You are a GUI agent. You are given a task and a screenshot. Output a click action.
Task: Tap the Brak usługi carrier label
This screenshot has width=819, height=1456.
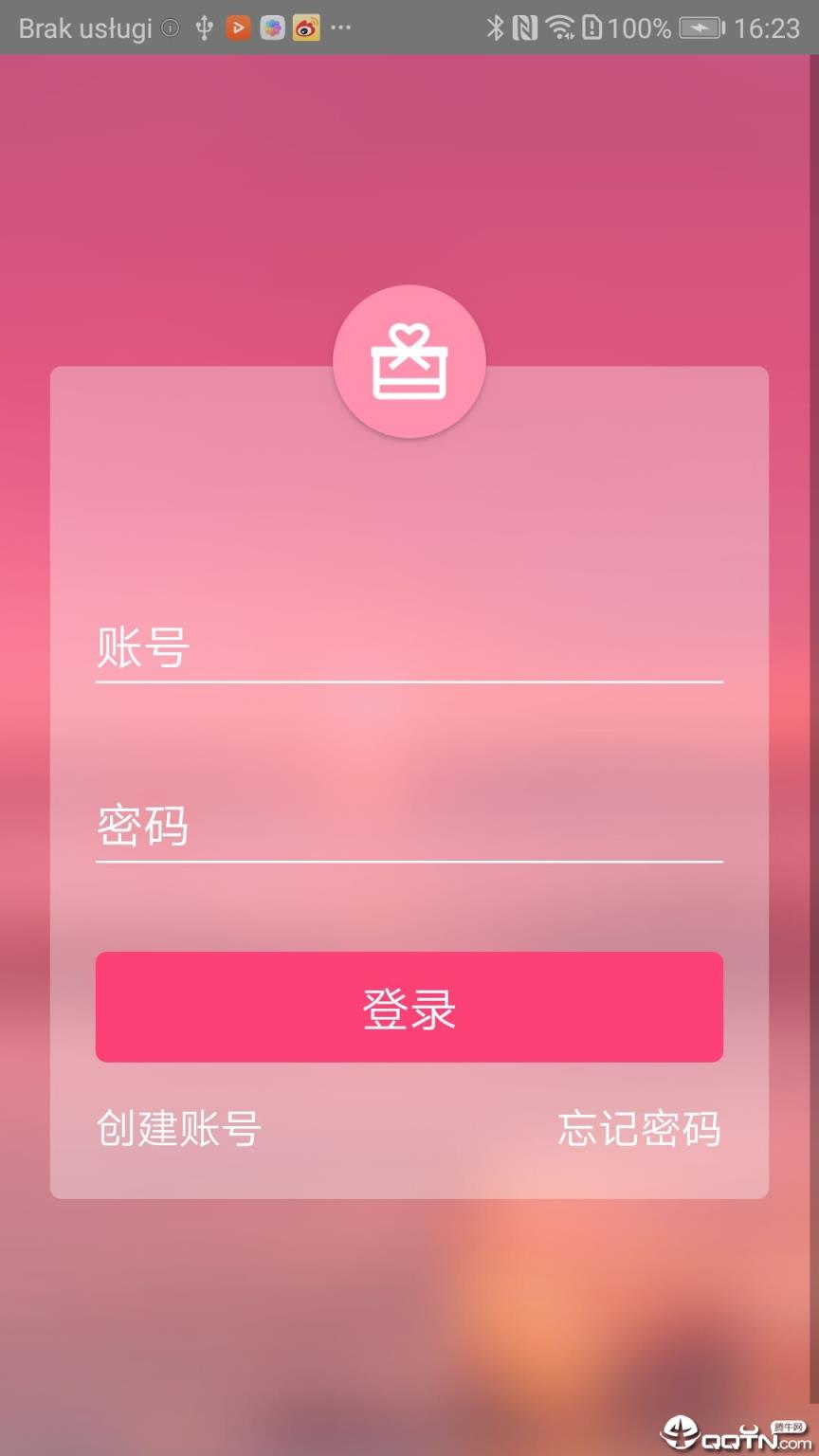[x=87, y=27]
